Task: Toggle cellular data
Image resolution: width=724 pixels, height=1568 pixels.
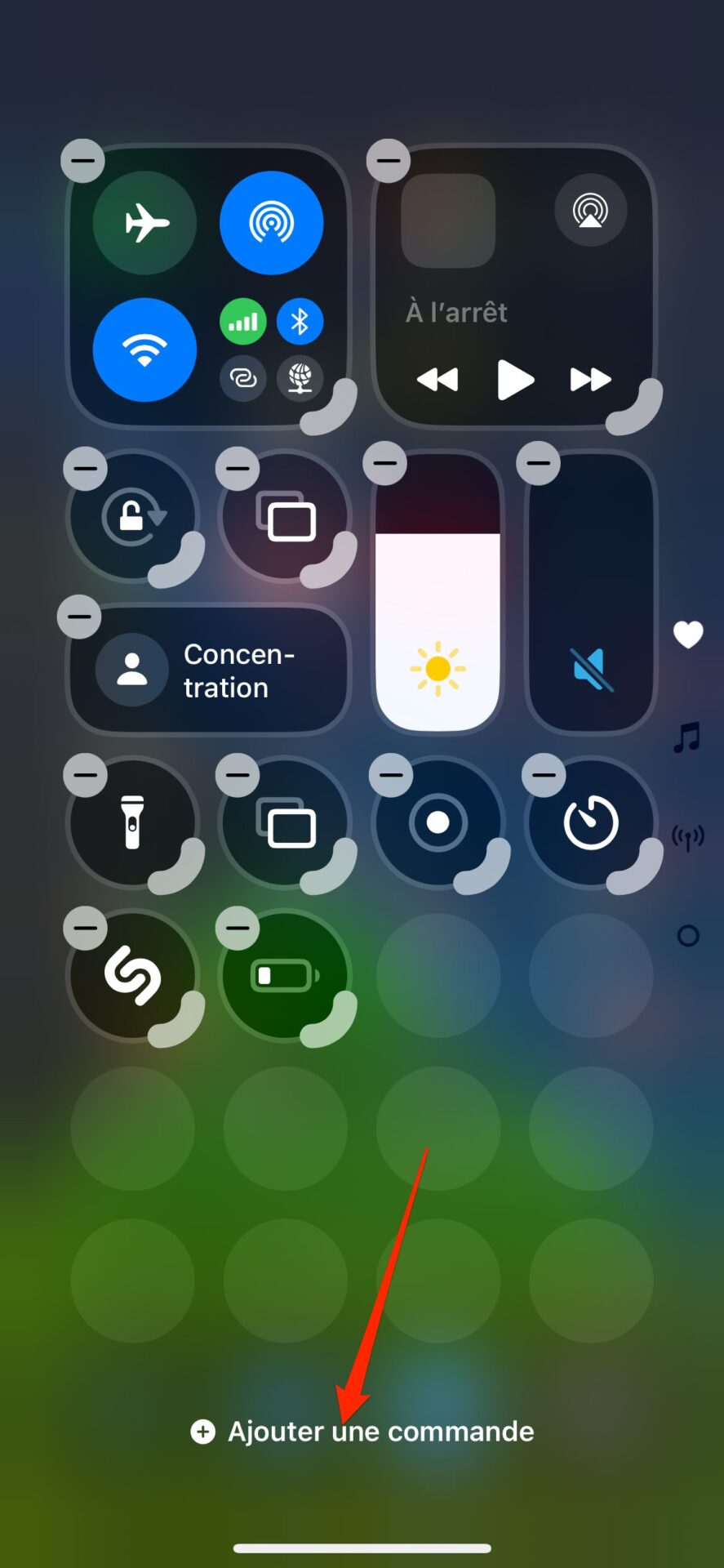Action: (243, 322)
